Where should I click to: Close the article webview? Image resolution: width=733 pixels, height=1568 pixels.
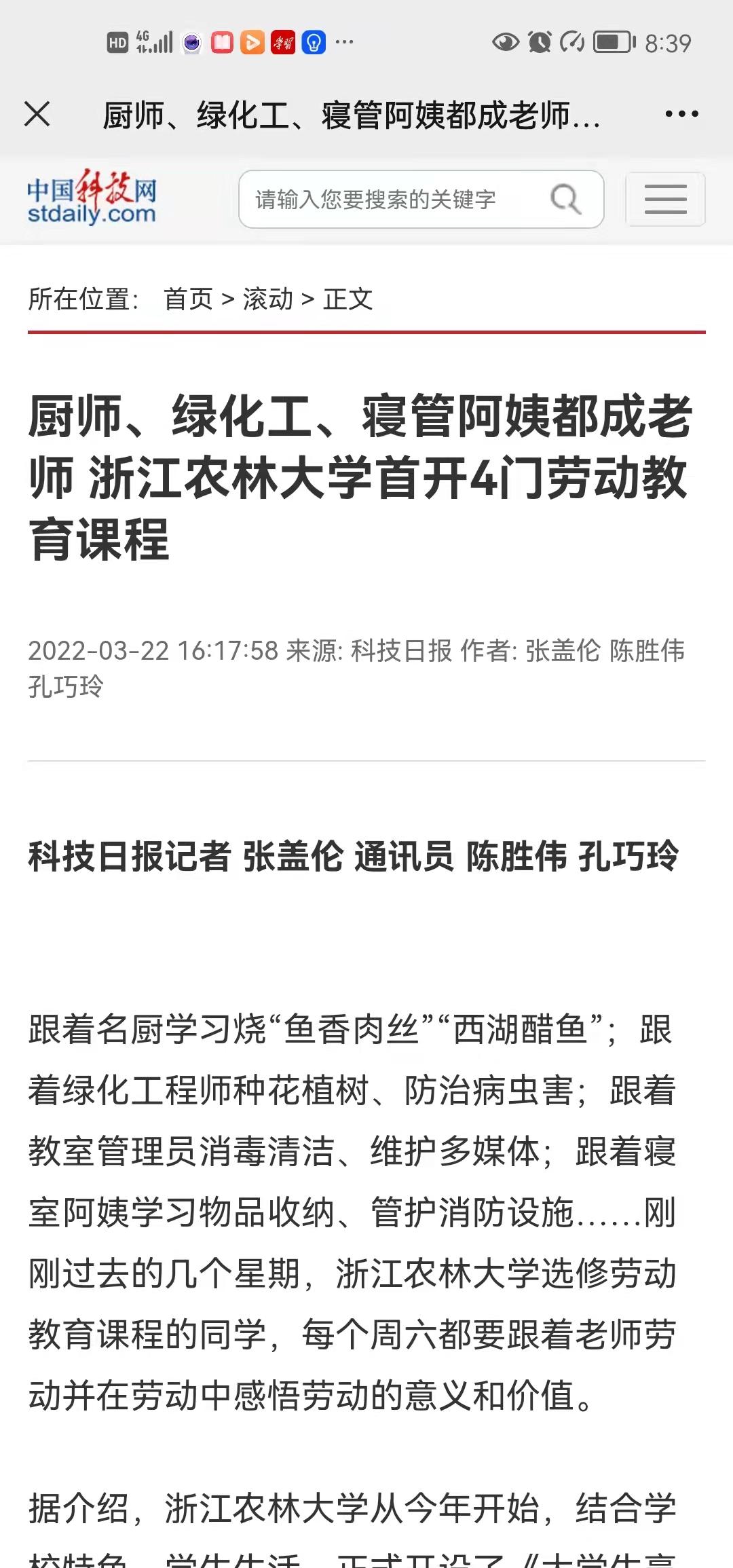point(37,114)
